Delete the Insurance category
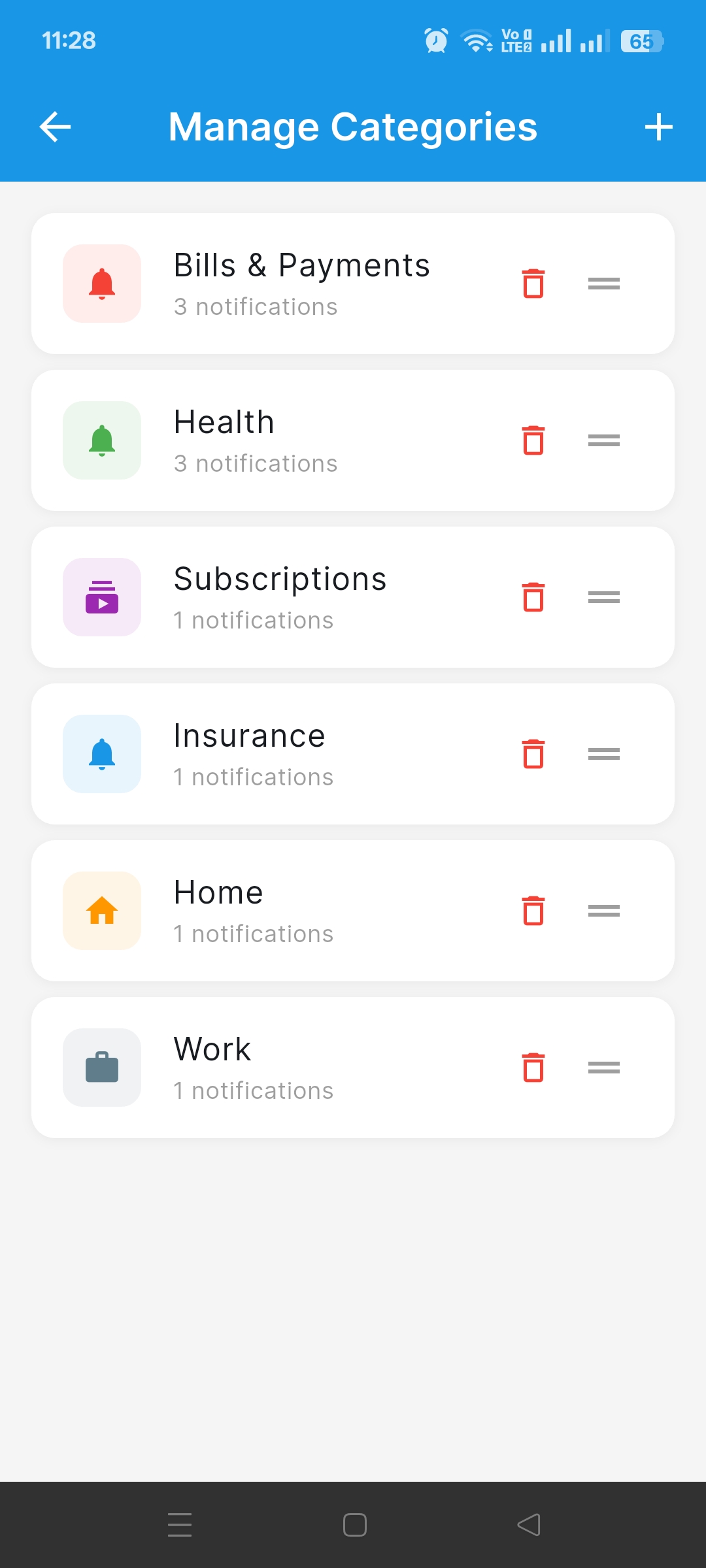The image size is (706, 1568). [x=533, y=754]
